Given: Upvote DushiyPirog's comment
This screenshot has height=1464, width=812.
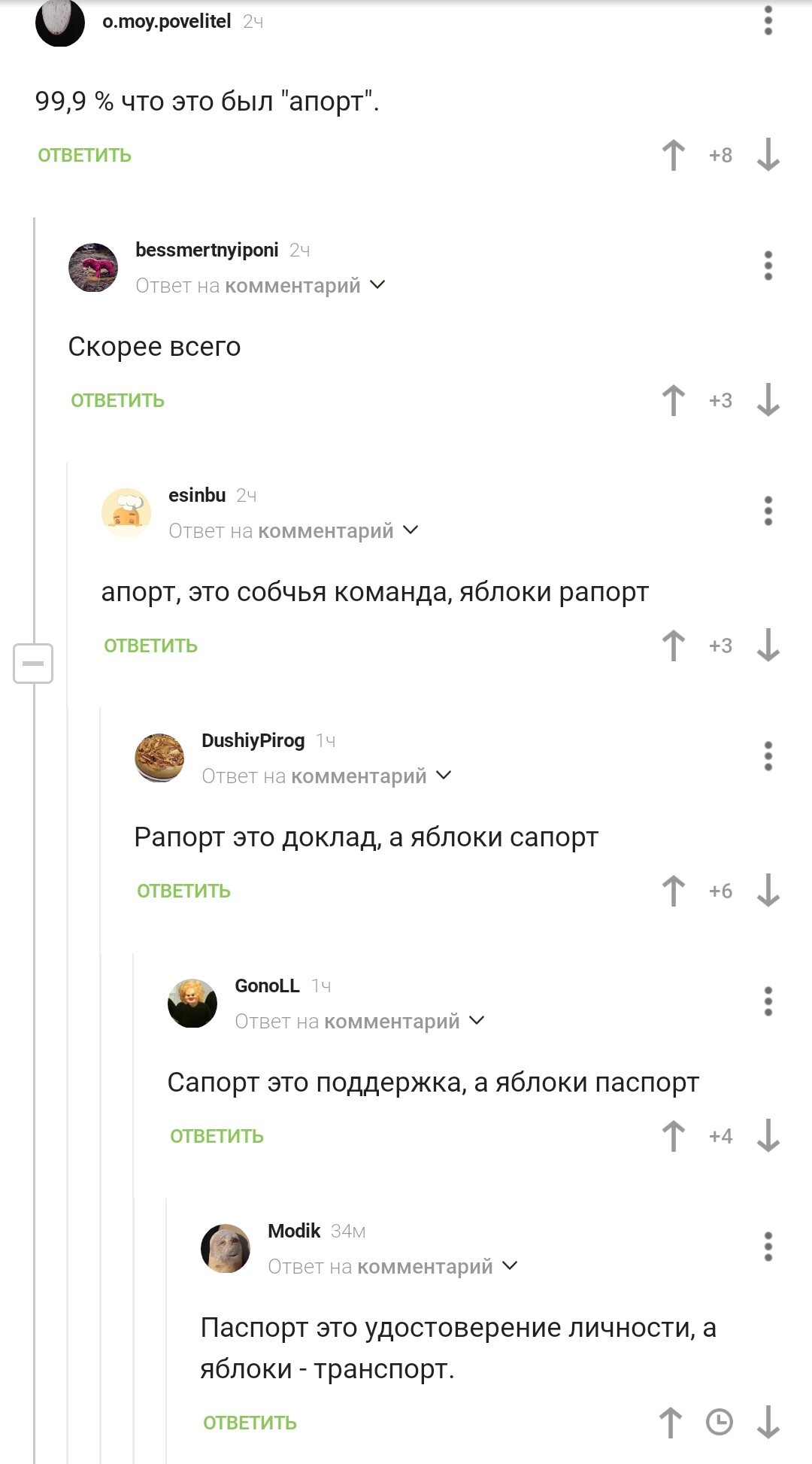Looking at the screenshot, I should (x=673, y=891).
